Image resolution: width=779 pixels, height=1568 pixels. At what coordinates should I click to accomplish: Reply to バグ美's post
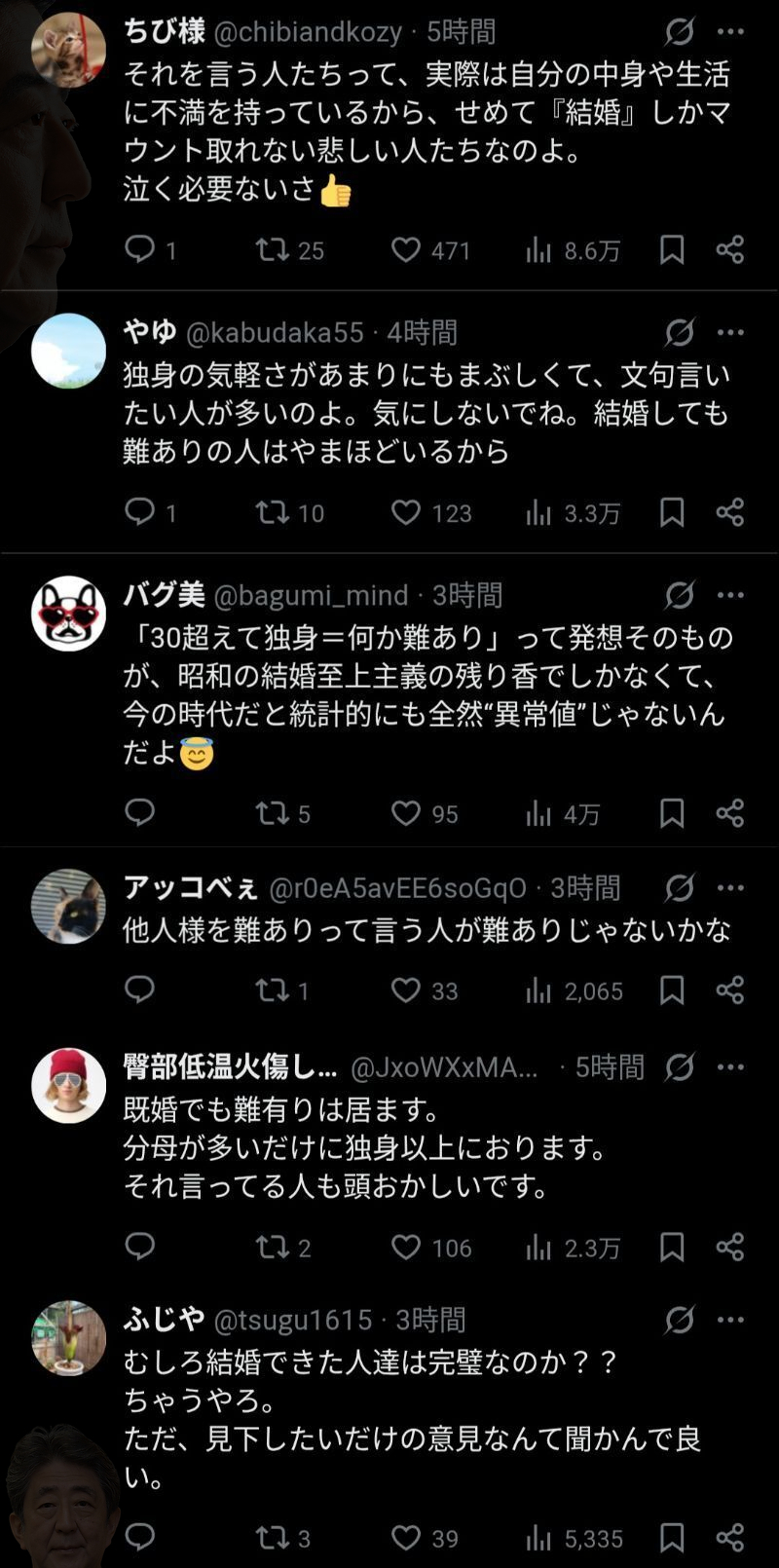[140, 812]
